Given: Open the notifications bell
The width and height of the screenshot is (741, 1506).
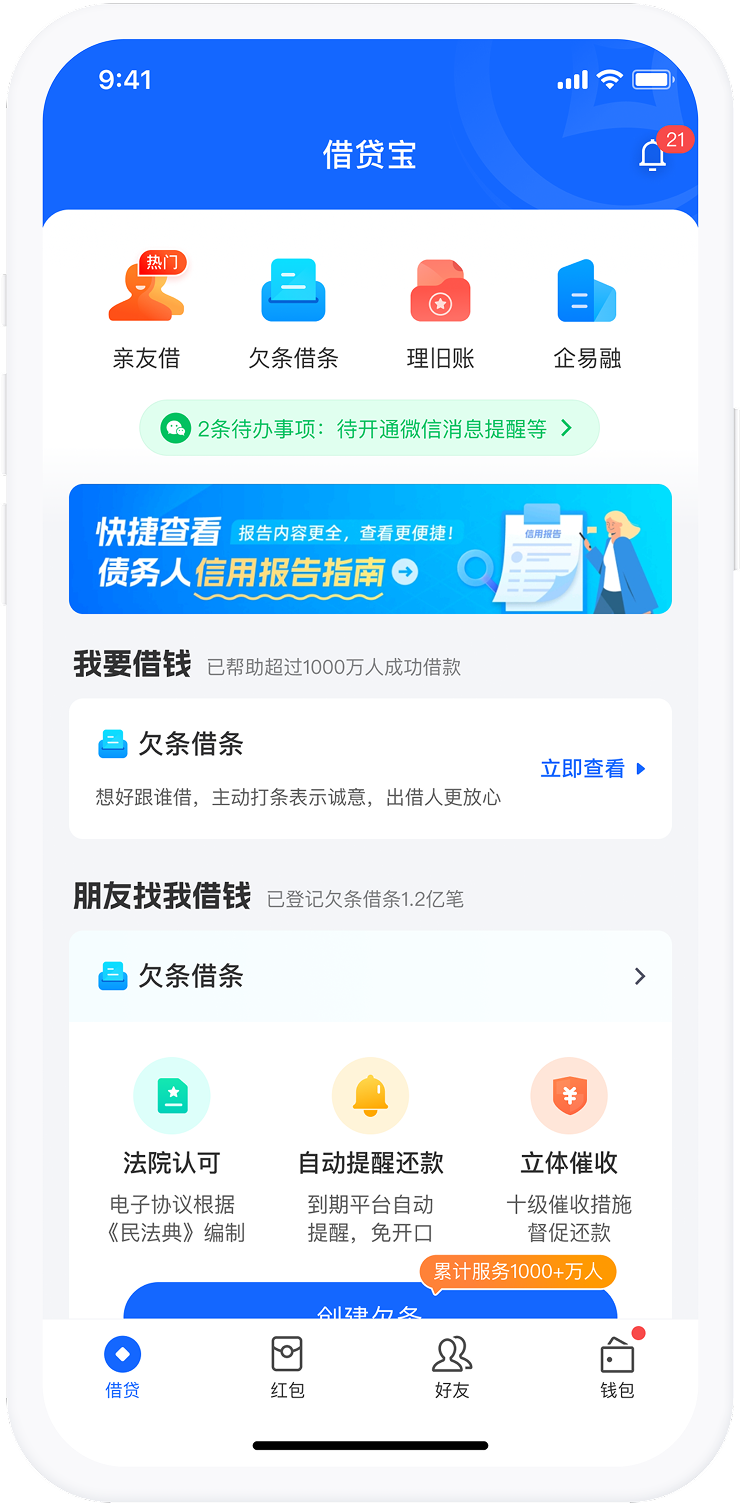Looking at the screenshot, I should point(653,156).
